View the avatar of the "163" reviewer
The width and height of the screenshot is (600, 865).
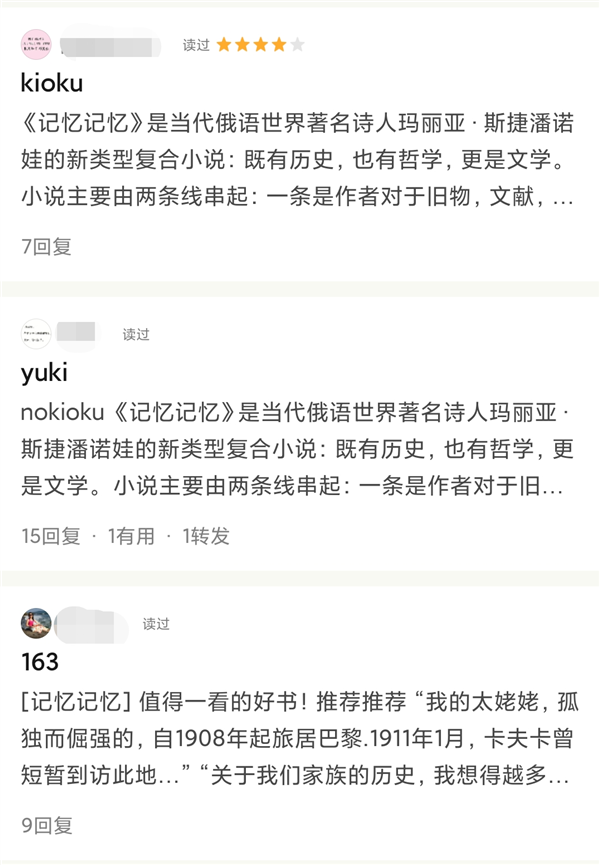36,623
